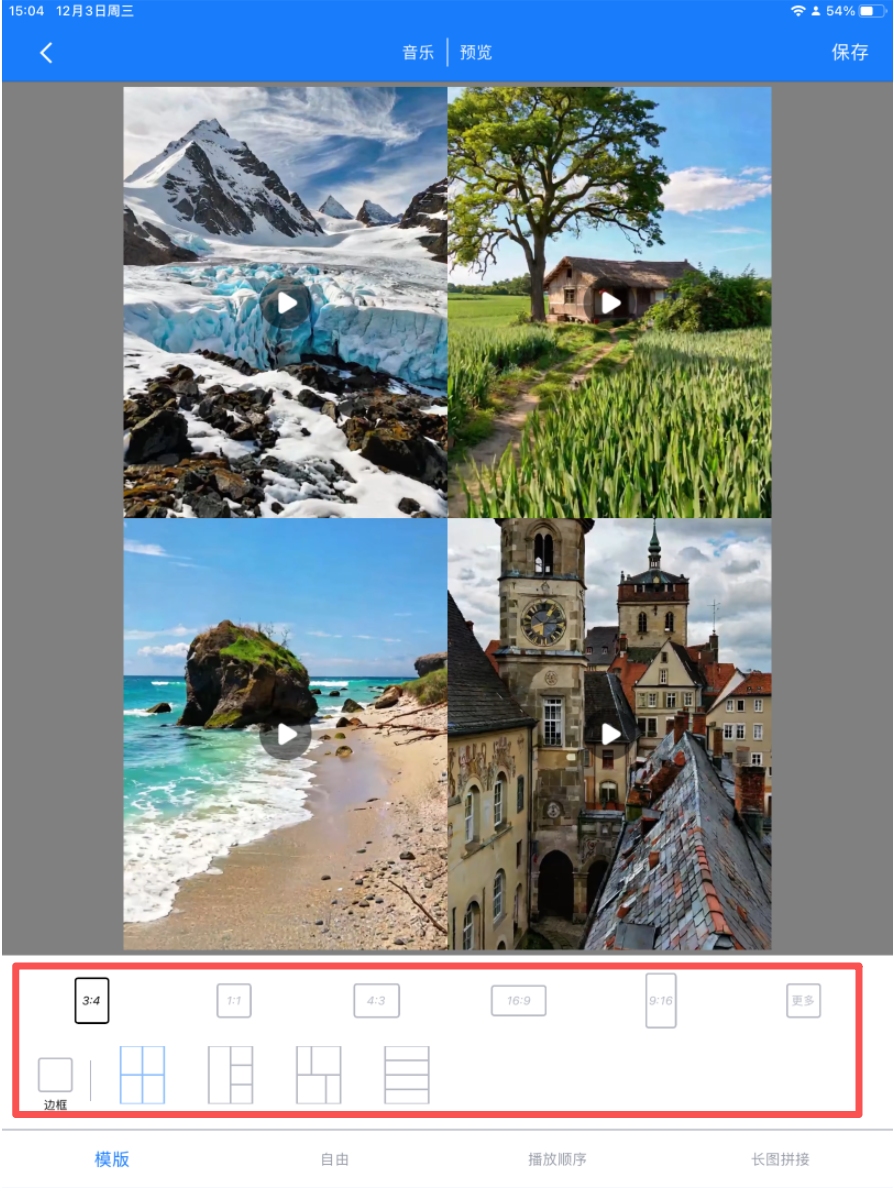This screenshot has height=1192, width=894.
Task: Tap 预览 to preview the collage
Action: pos(476,53)
